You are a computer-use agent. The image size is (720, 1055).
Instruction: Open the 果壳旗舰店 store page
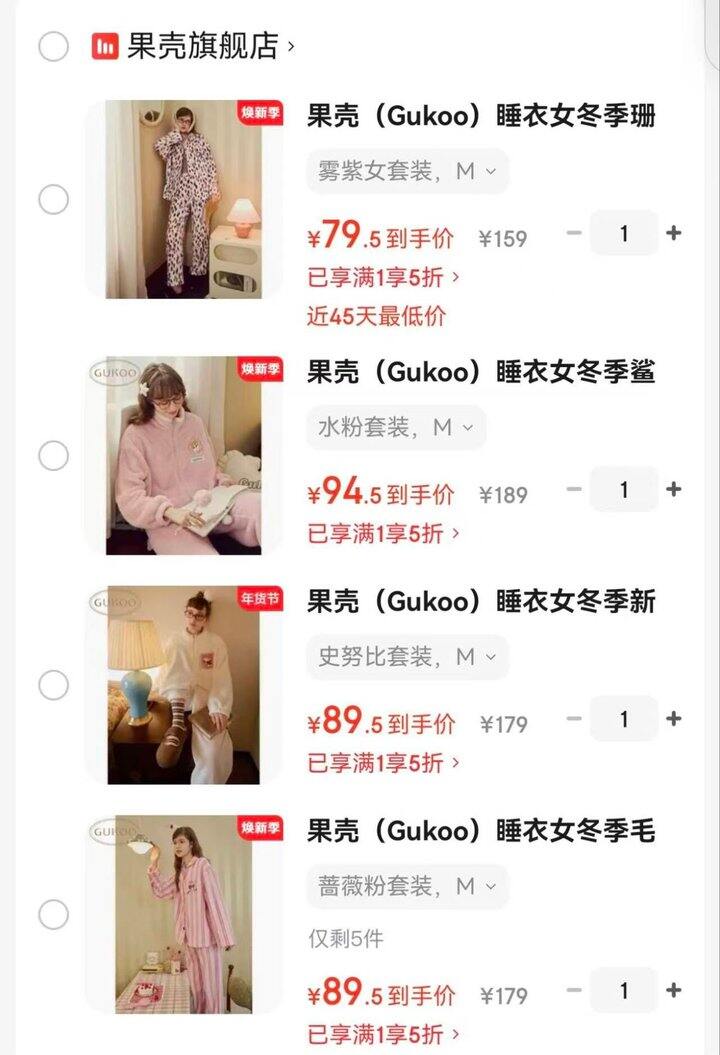202,46
